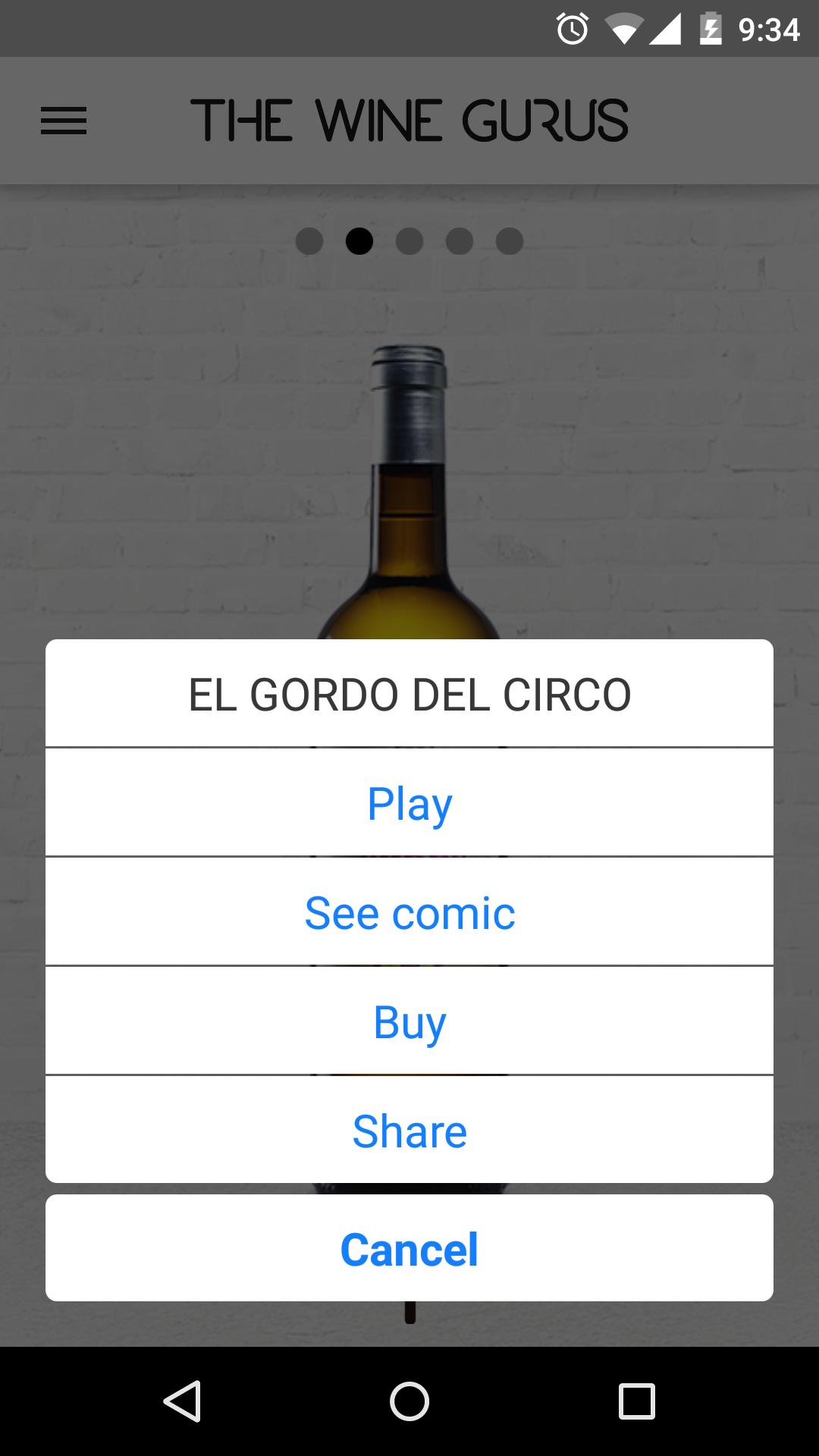Go back using the system back button

click(x=183, y=1401)
